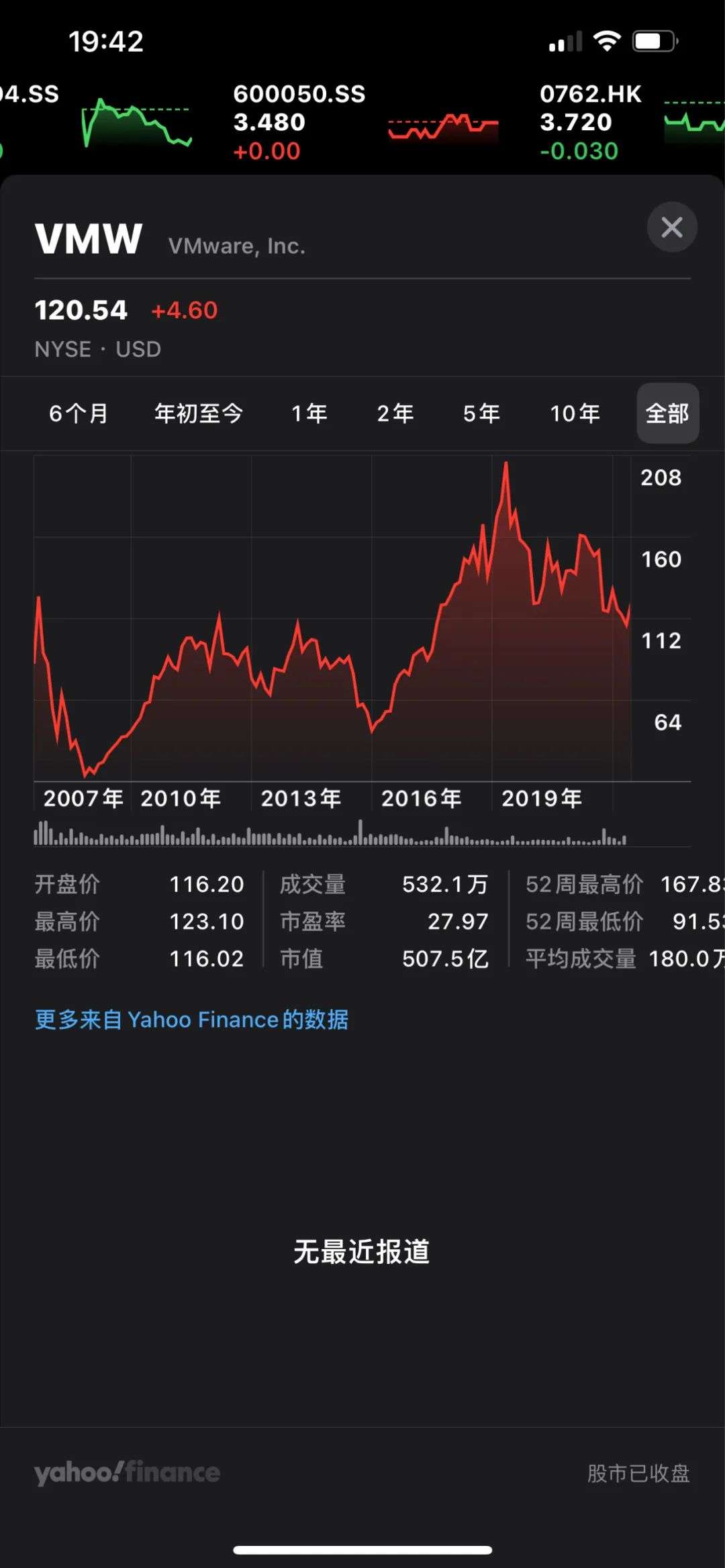This screenshot has height=1568, width=725.
Task: Tap the home indicator at screen bottom
Action: tap(362, 1552)
